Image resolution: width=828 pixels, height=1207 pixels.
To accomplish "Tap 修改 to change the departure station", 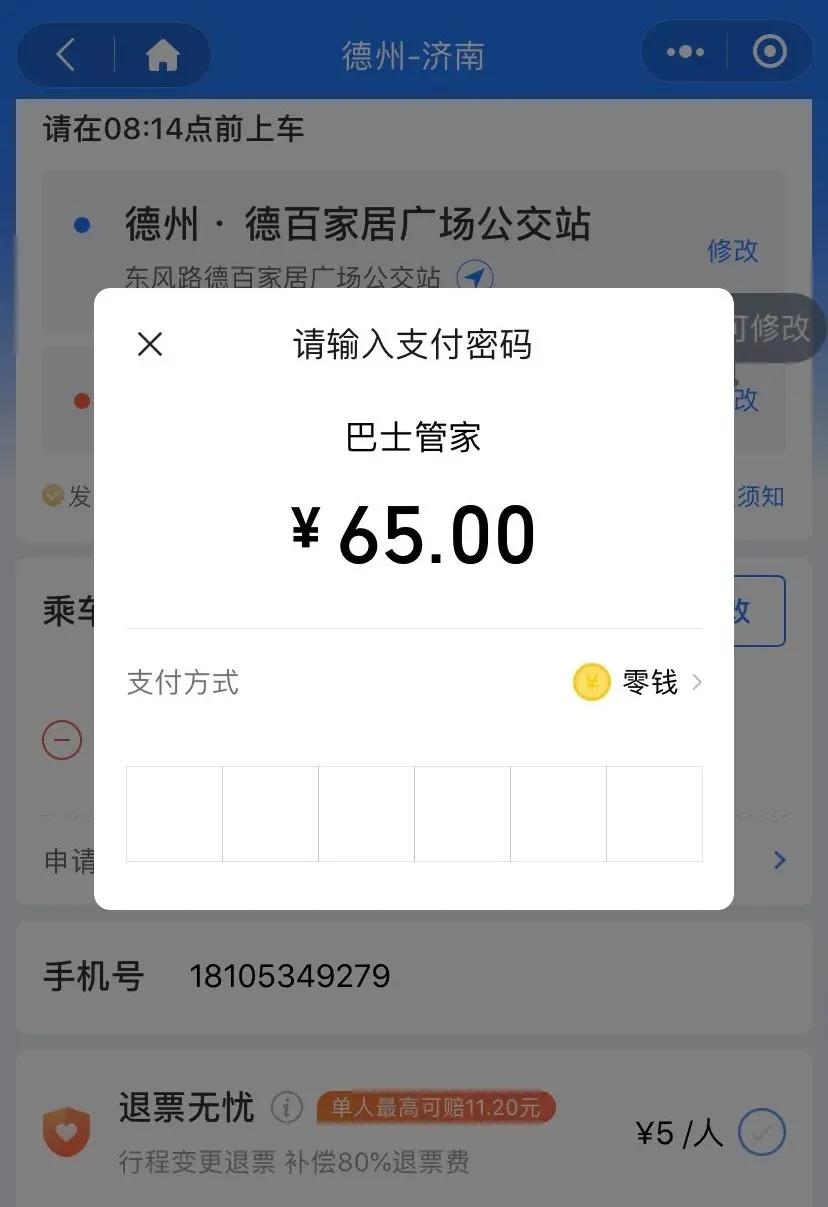I will pyautogui.click(x=735, y=251).
